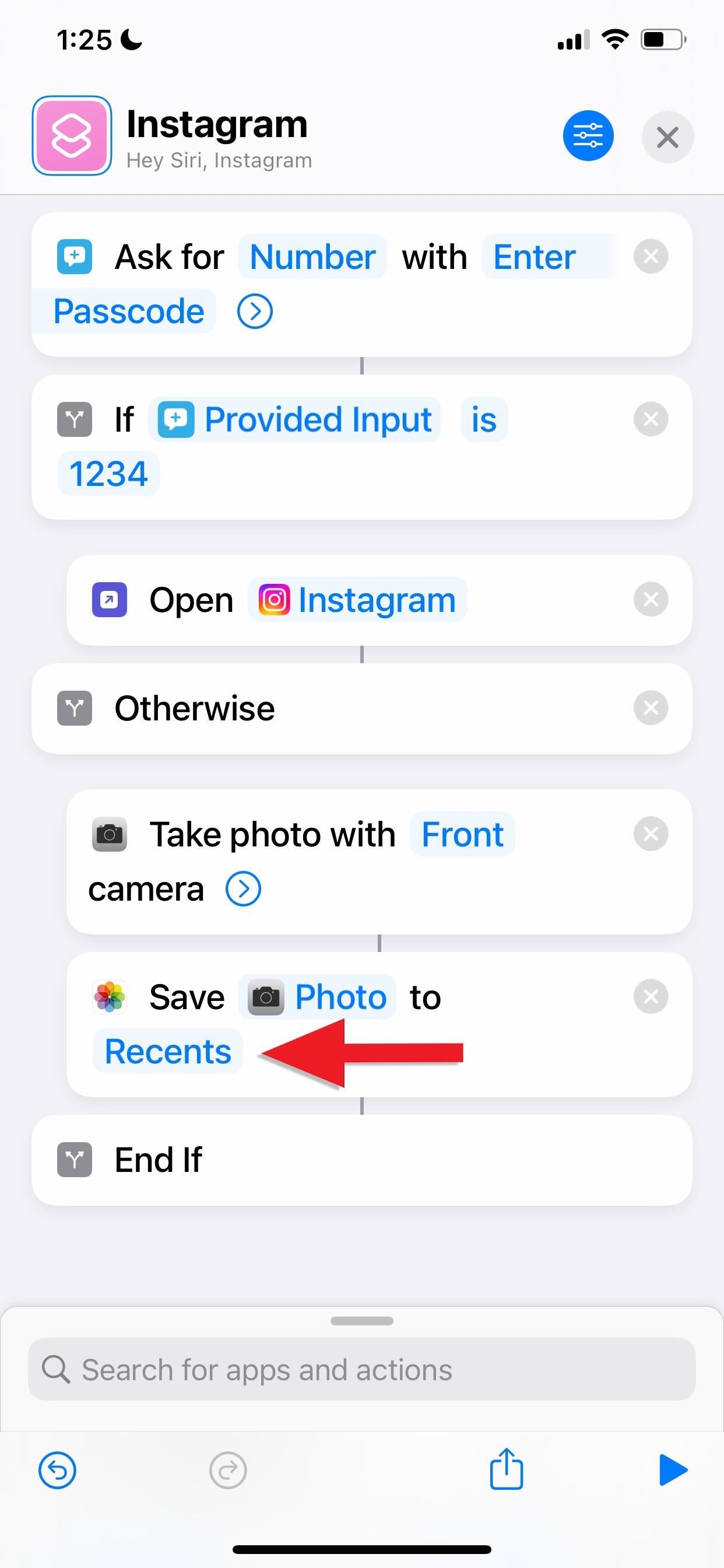Undo the last change
This screenshot has width=724, height=1568.
coord(57,1471)
